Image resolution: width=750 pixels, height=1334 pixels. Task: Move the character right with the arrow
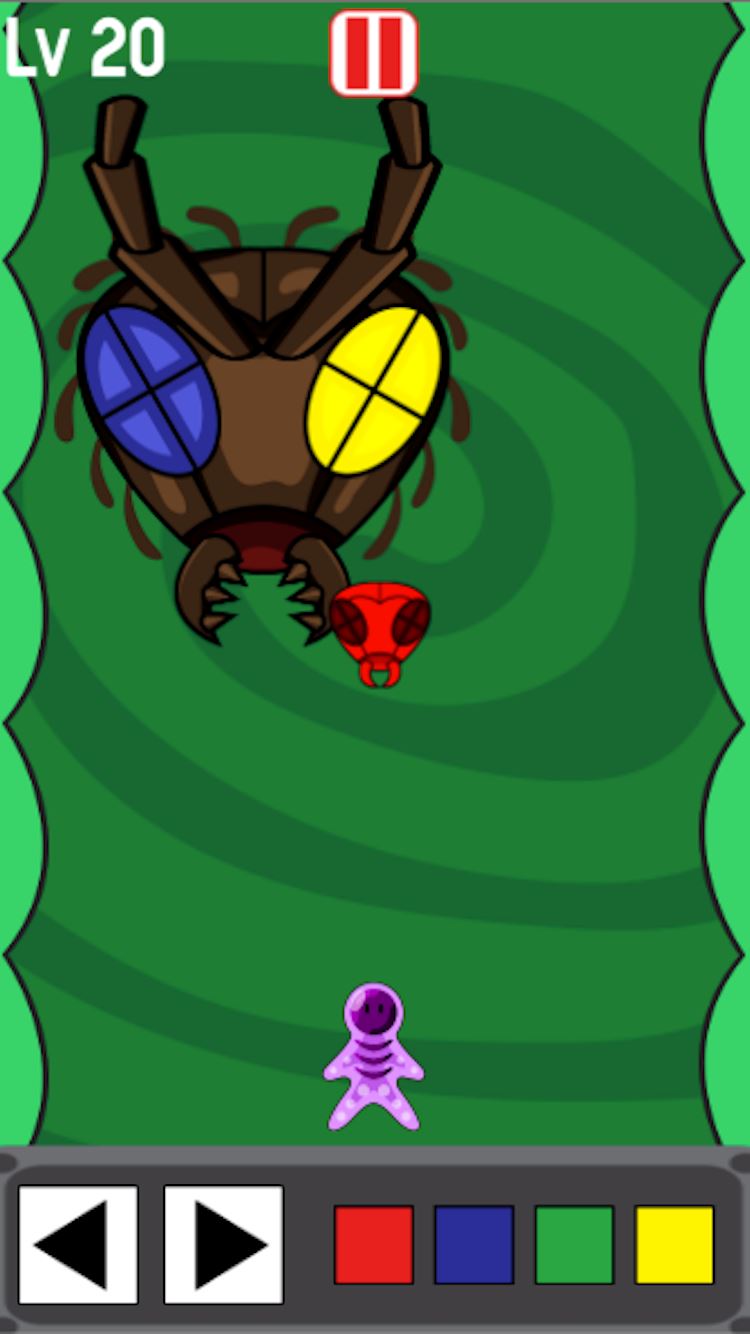point(224,1245)
